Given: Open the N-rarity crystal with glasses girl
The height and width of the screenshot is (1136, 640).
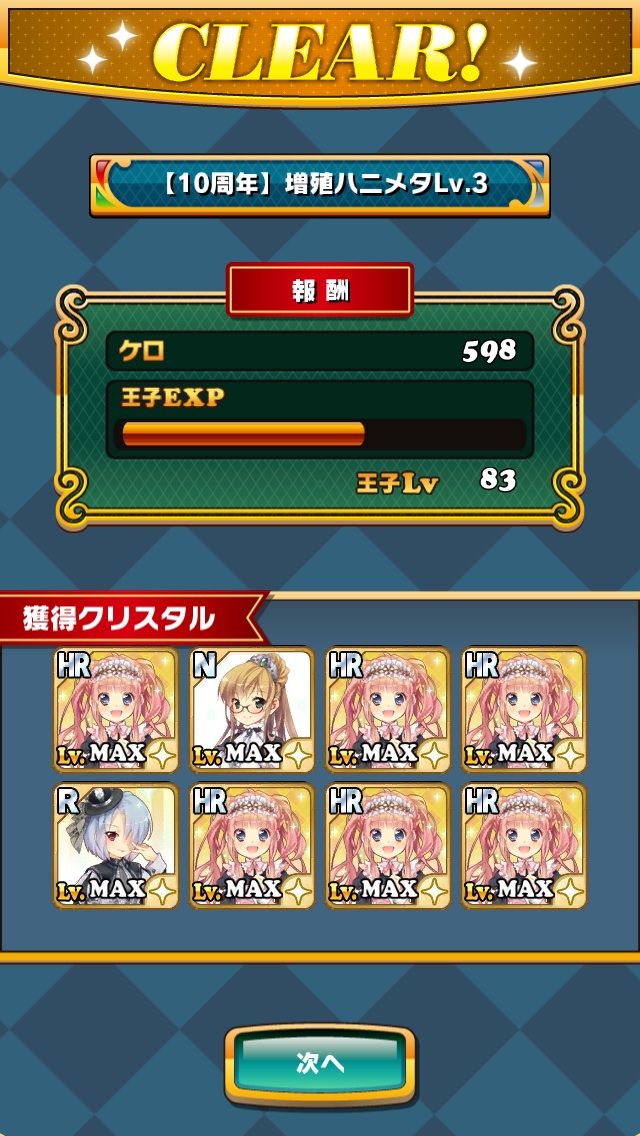Looking at the screenshot, I should (252, 710).
